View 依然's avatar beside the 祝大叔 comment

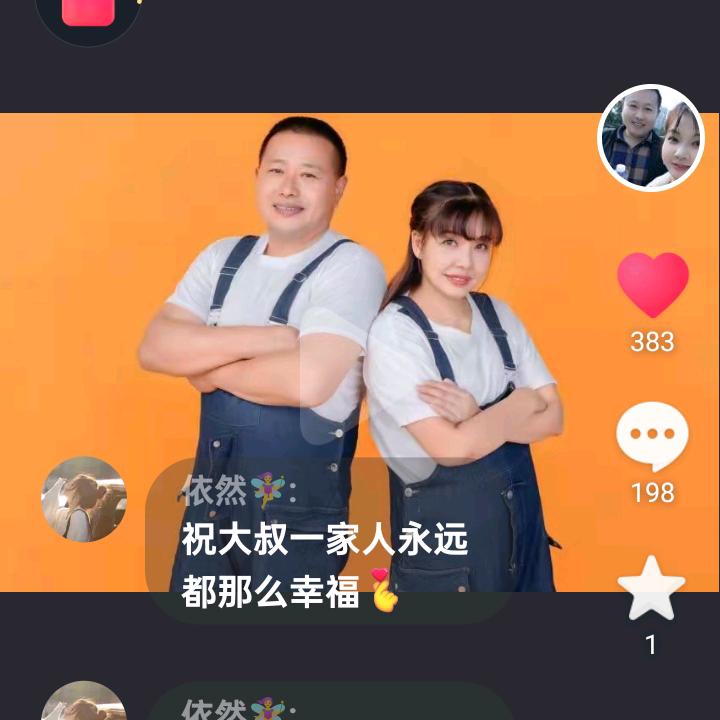[84, 500]
